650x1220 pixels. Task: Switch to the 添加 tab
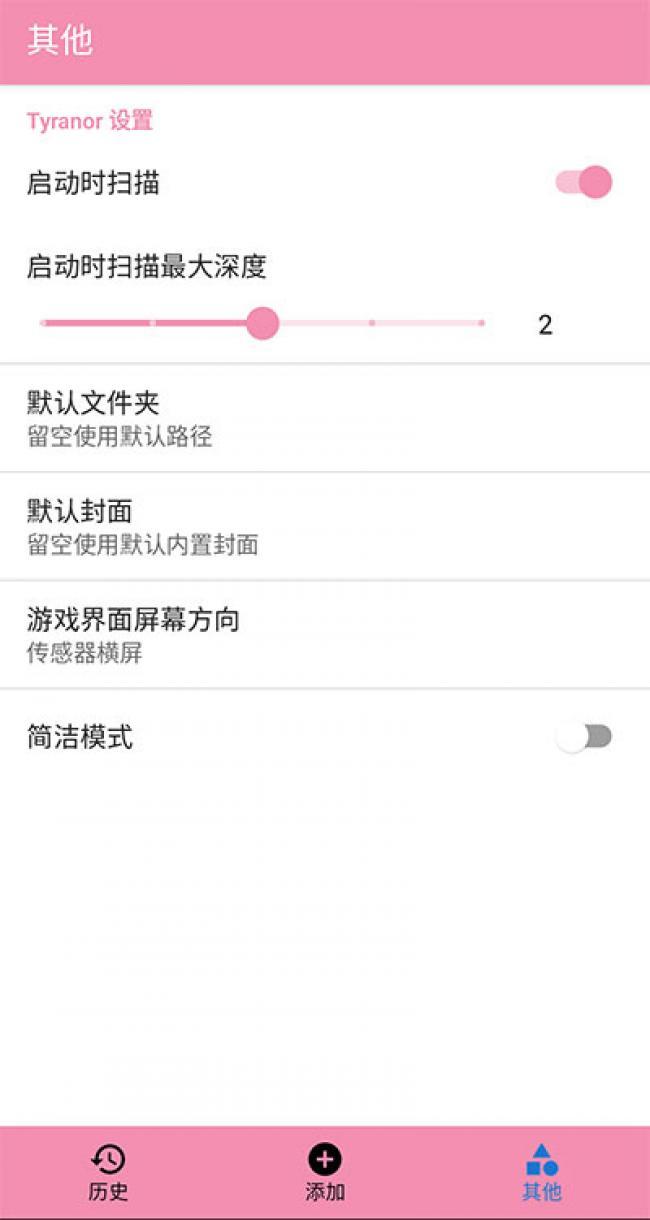[x=324, y=1172]
